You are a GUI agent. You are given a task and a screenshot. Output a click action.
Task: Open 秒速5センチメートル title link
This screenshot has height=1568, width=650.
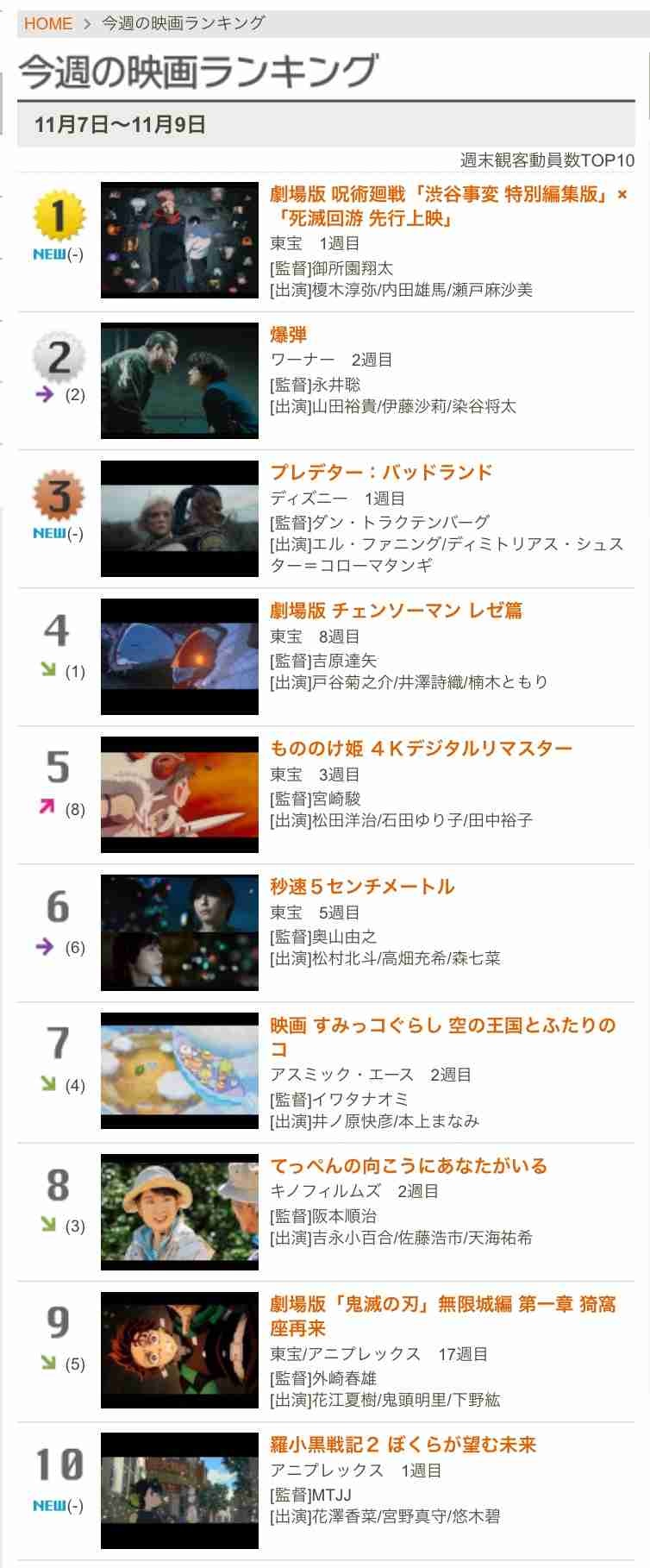[x=362, y=886]
